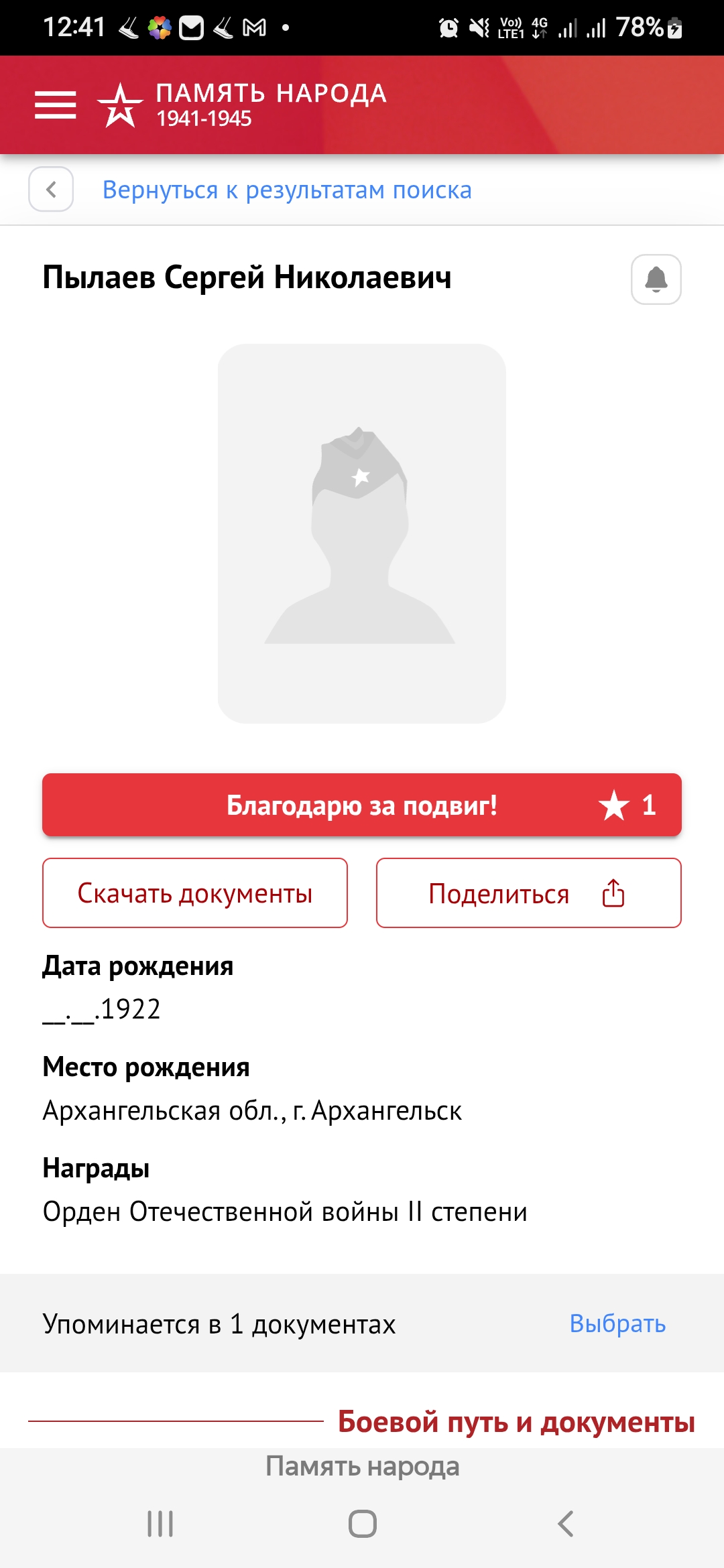This screenshot has width=724, height=1568.
Task: Open the 'Вернуться к результатам поиска' link
Action: tap(287, 190)
